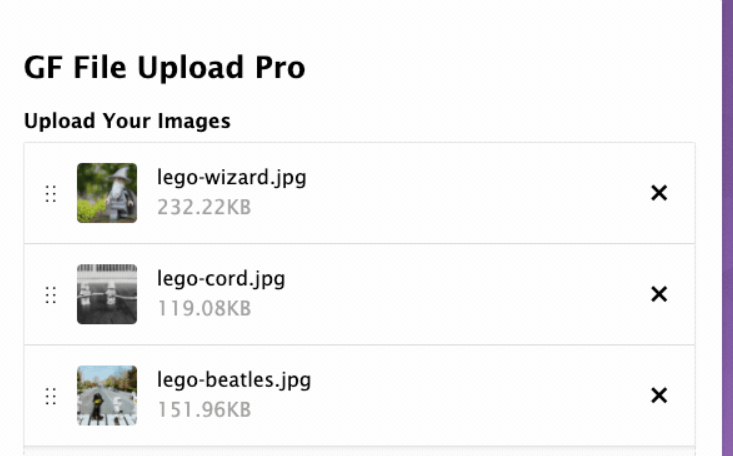Open the lego-wizard.jpg thumbnail preview
The width and height of the screenshot is (733, 456).
tap(107, 193)
